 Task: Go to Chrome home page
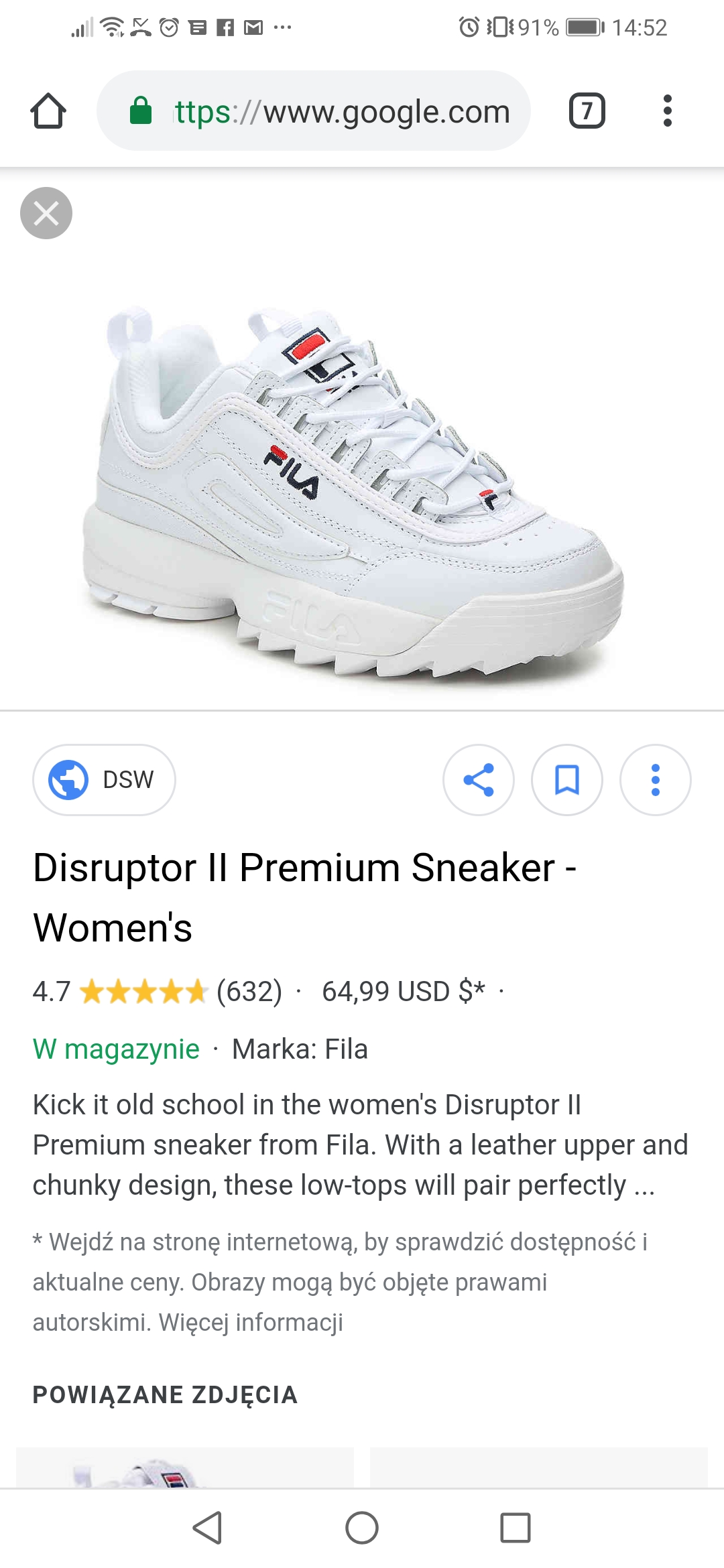point(48,111)
